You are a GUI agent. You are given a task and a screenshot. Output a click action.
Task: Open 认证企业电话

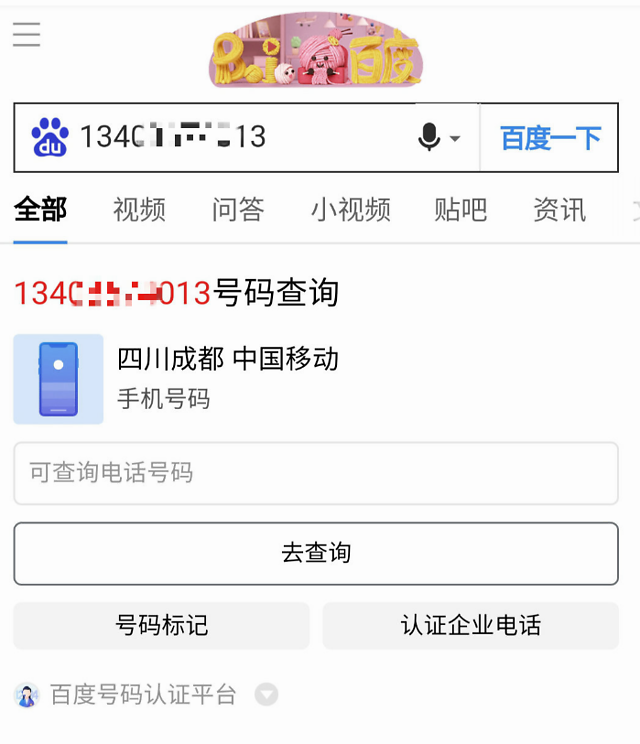pos(471,625)
